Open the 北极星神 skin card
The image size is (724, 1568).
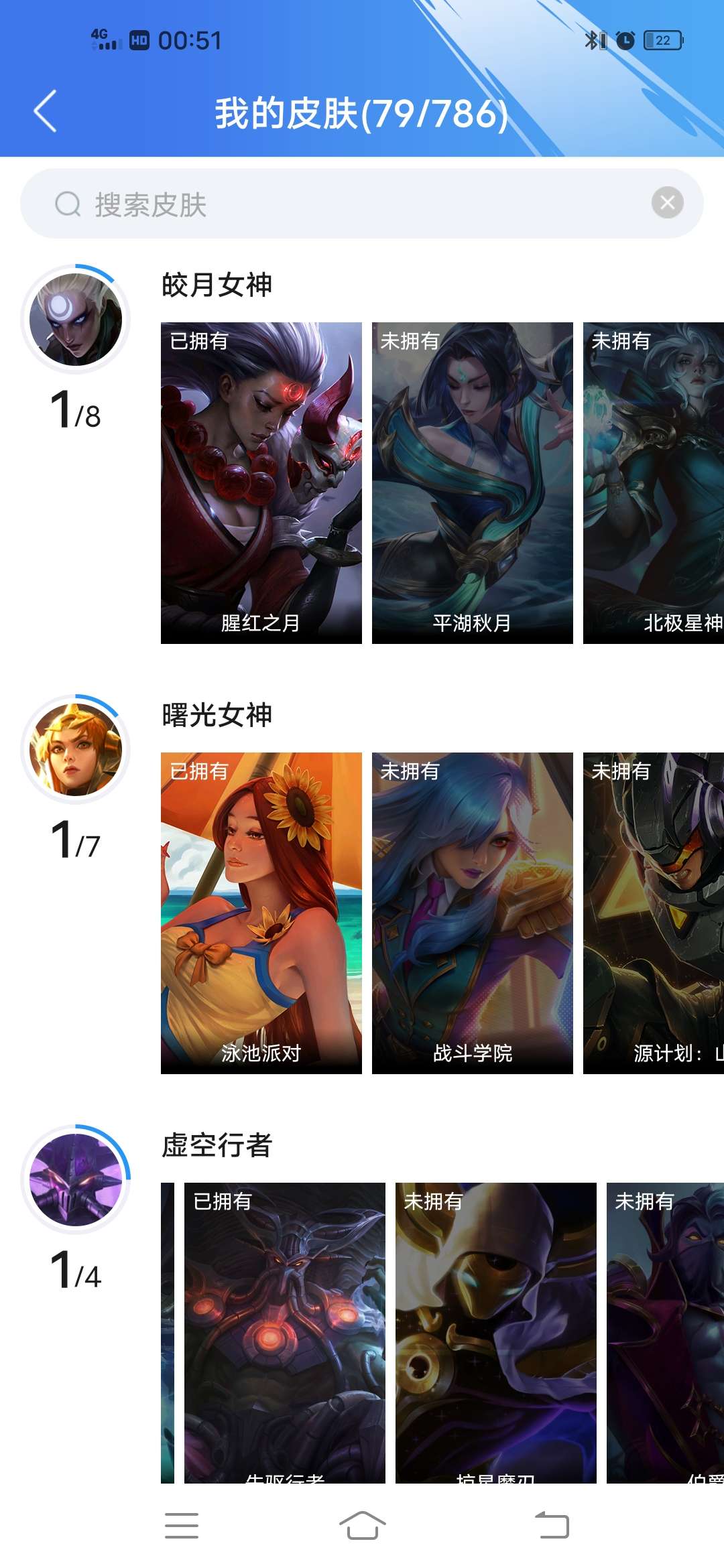click(654, 483)
